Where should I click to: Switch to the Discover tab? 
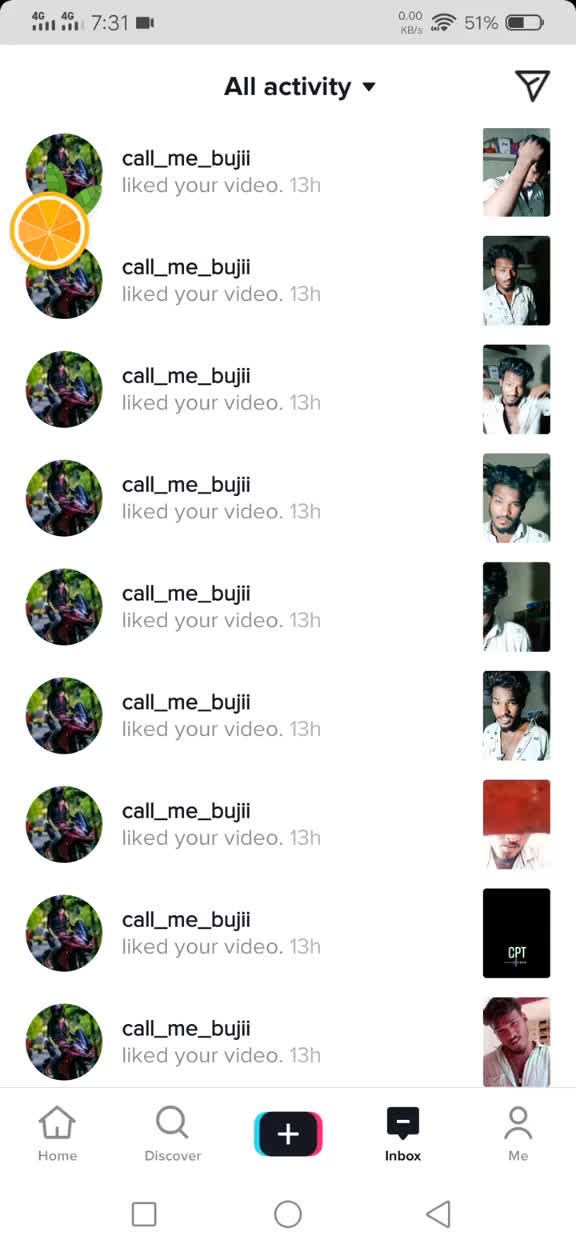pos(172,1134)
